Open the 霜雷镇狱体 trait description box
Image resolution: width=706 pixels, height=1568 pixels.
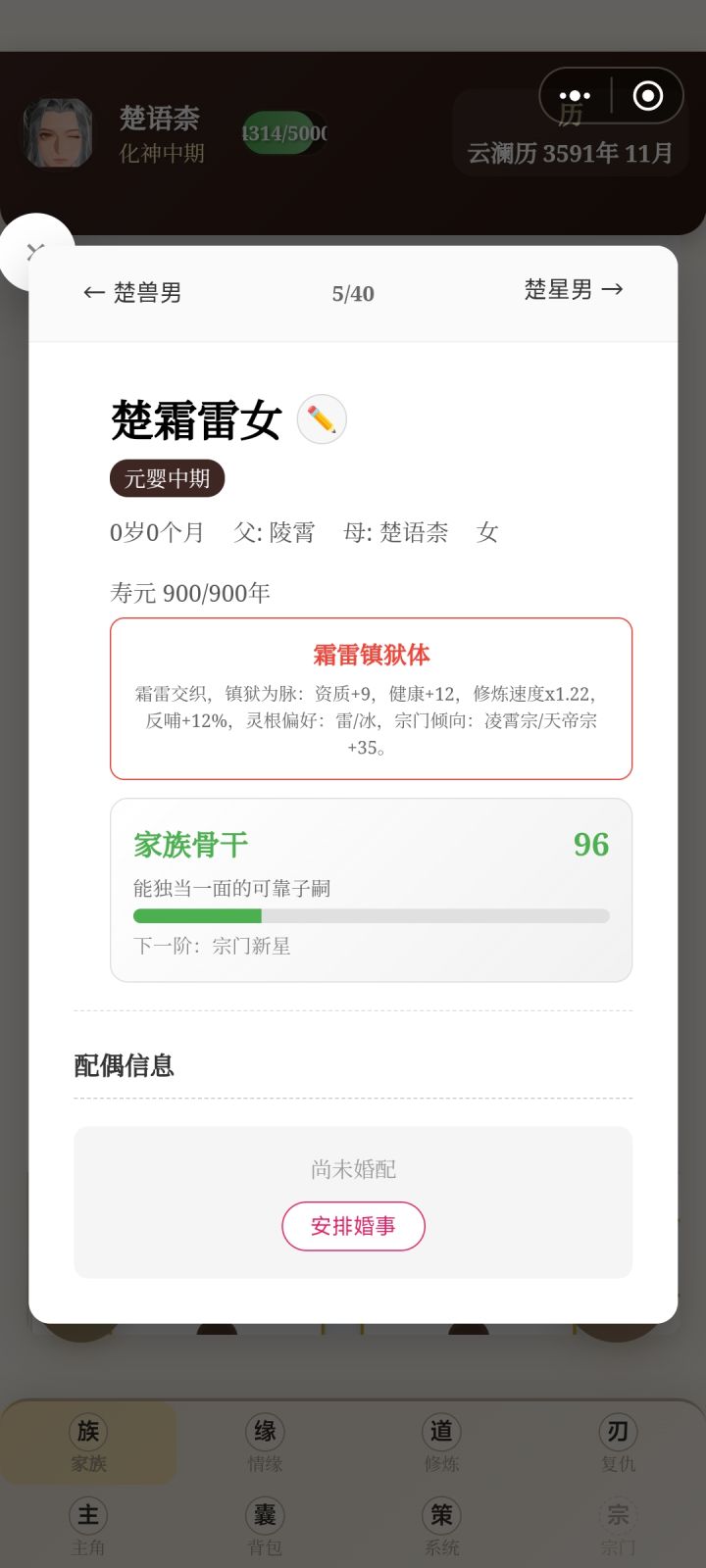tap(371, 698)
